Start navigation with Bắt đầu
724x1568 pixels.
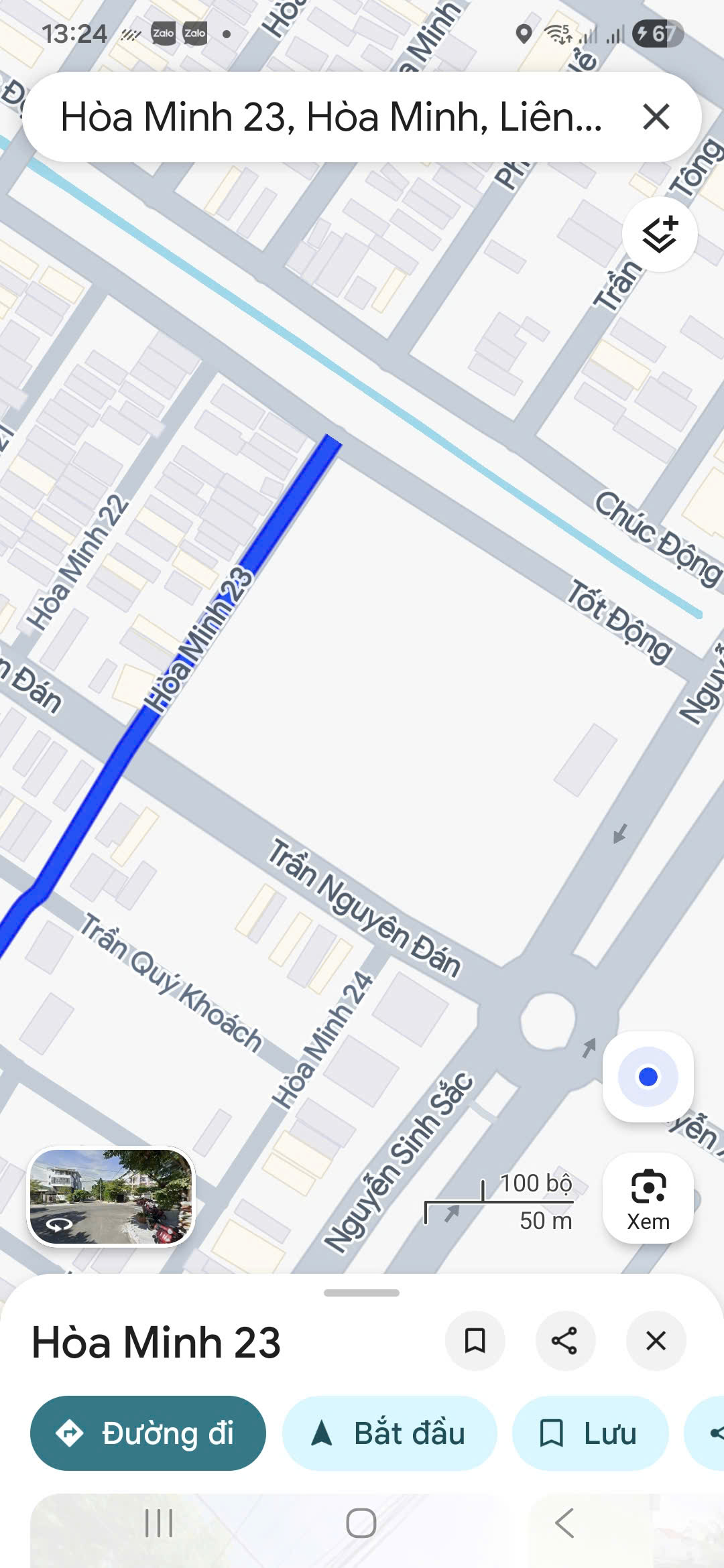click(389, 1433)
